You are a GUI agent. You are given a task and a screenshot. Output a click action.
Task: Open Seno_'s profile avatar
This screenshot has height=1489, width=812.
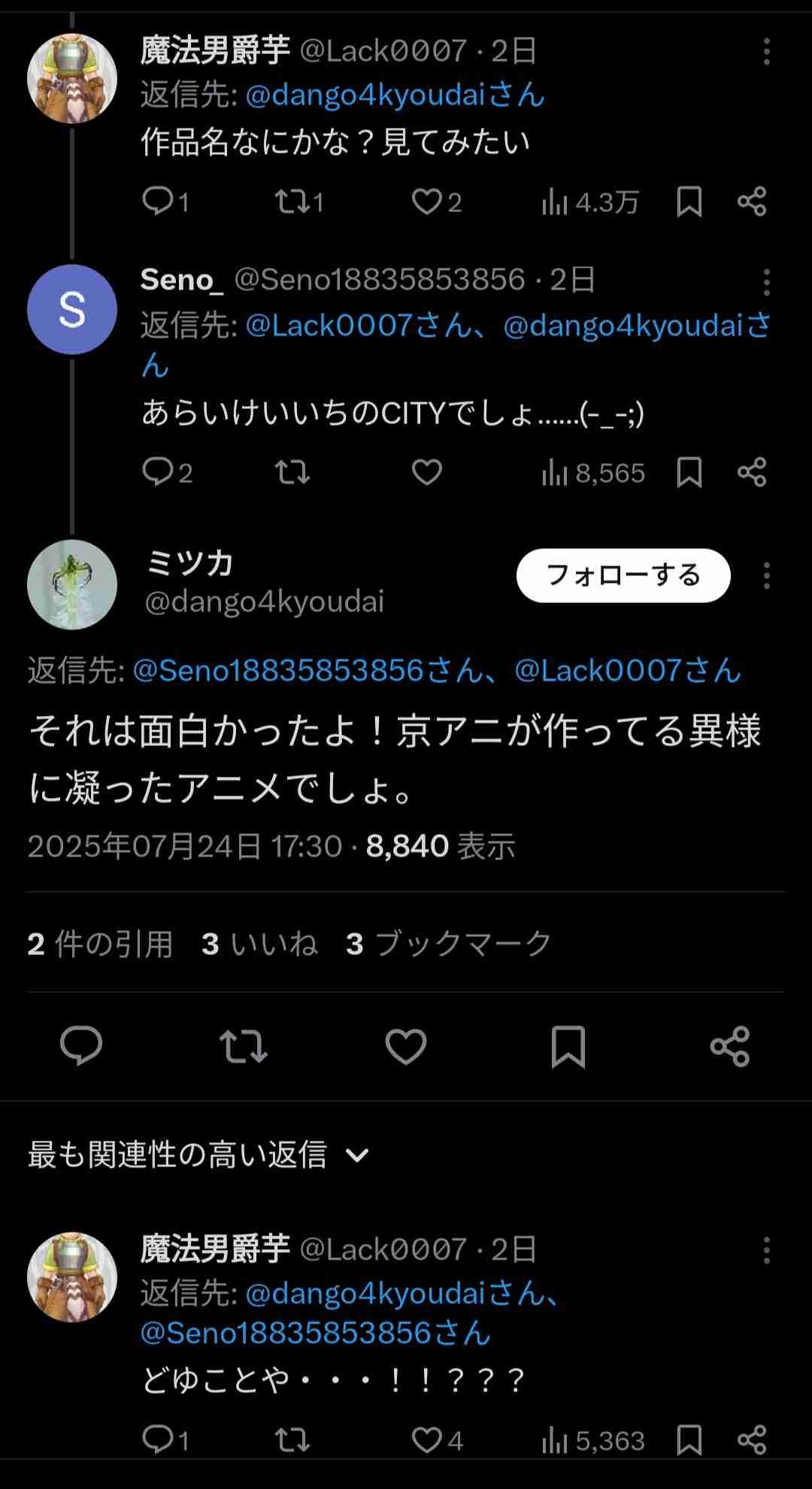pyautogui.click(x=71, y=309)
